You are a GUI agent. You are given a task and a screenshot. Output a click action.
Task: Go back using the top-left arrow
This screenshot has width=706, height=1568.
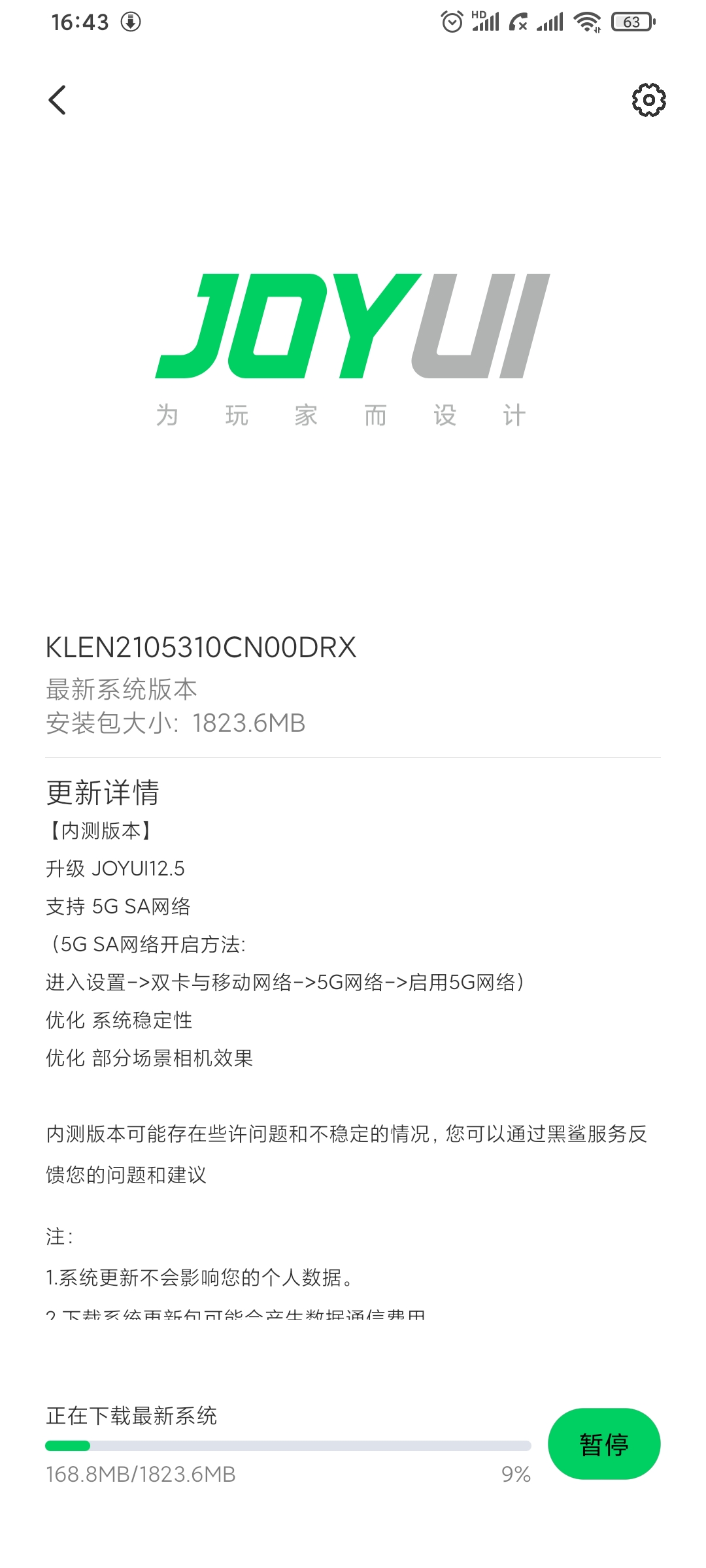pyautogui.click(x=58, y=100)
